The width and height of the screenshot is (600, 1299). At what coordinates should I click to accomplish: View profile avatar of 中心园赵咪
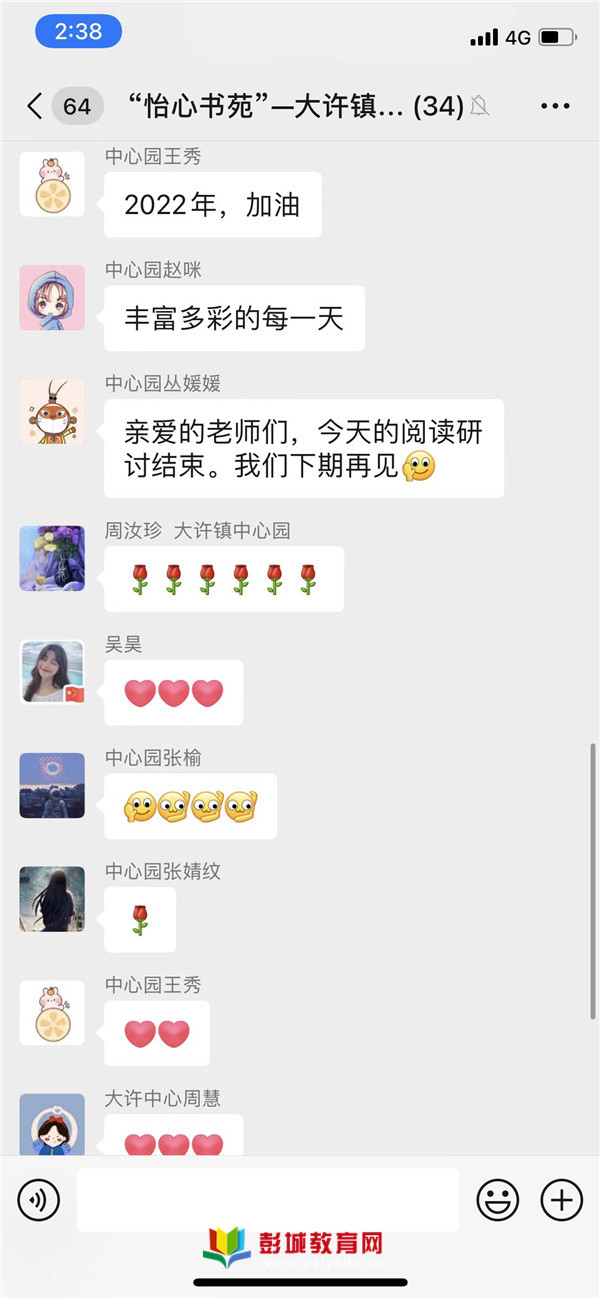[52, 297]
